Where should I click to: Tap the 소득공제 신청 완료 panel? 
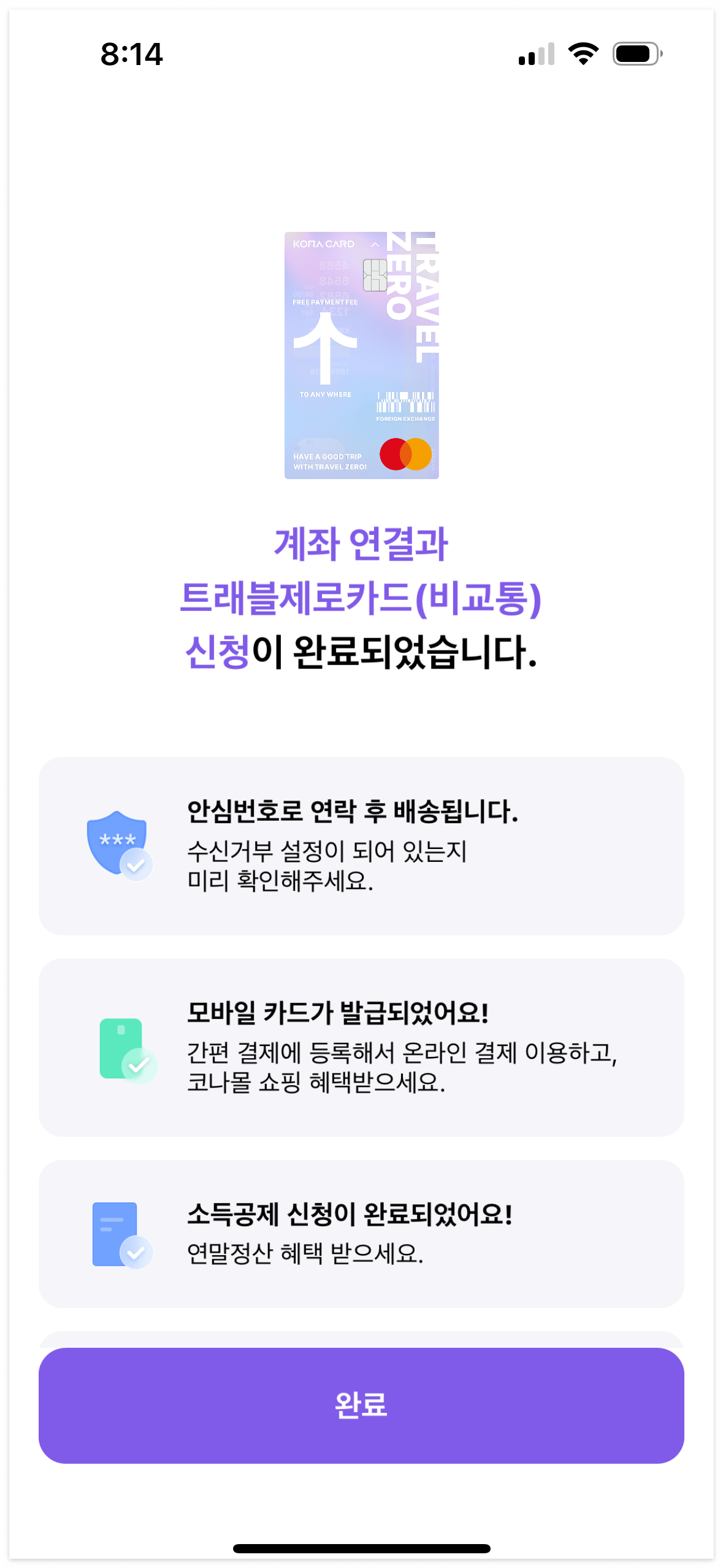click(x=361, y=1233)
